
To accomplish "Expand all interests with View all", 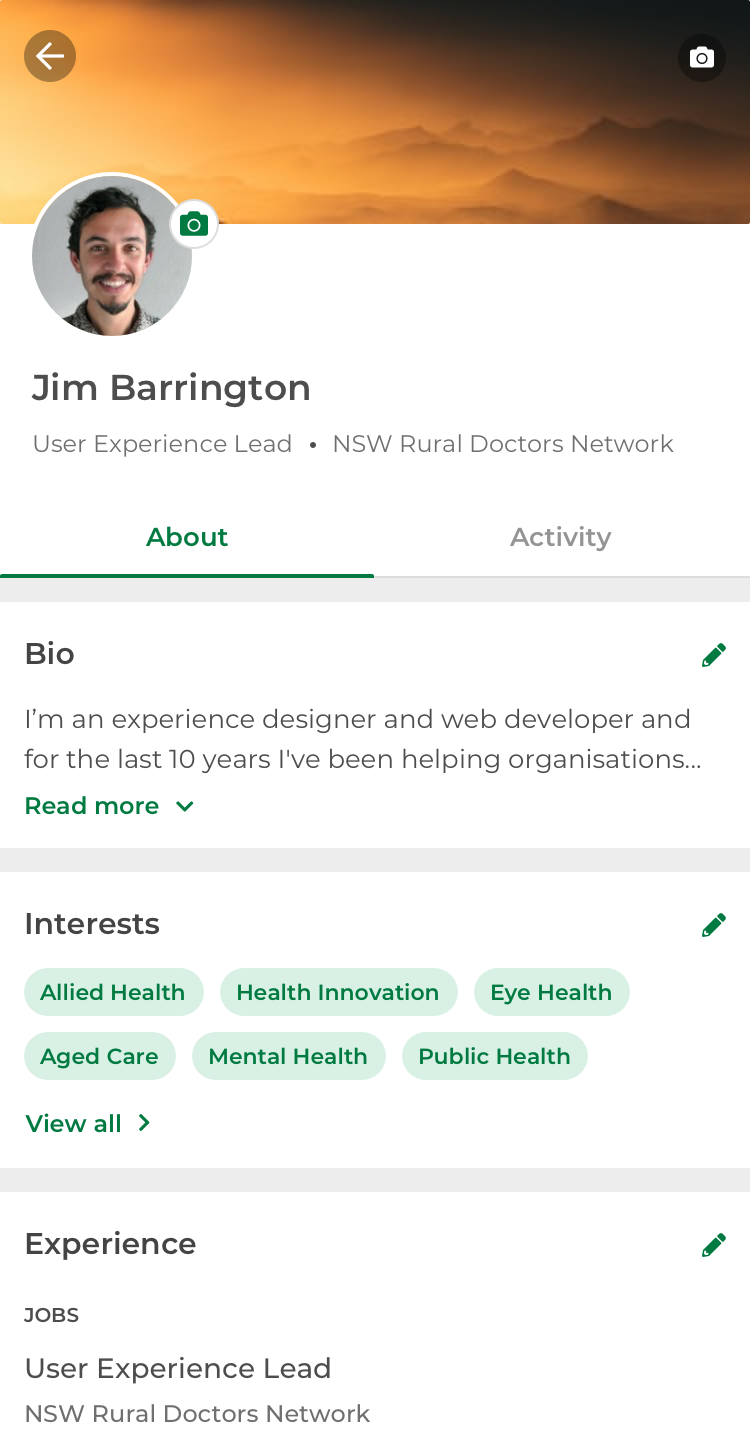I will point(73,1123).
